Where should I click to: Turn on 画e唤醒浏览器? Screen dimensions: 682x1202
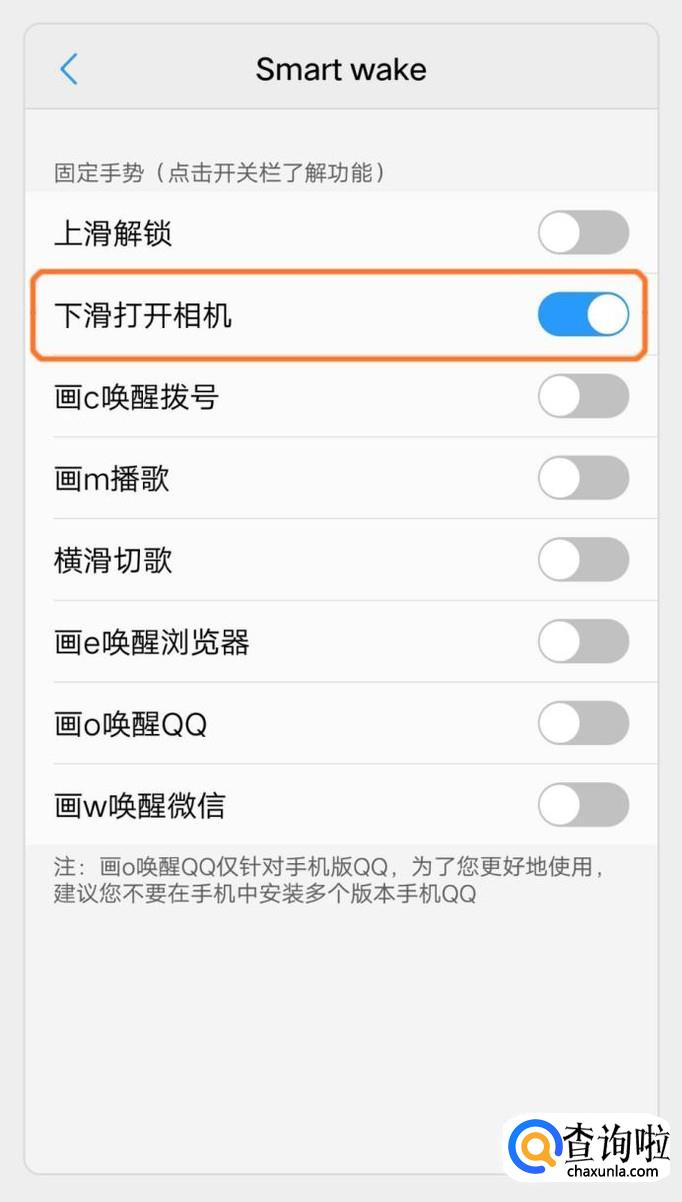coord(583,641)
